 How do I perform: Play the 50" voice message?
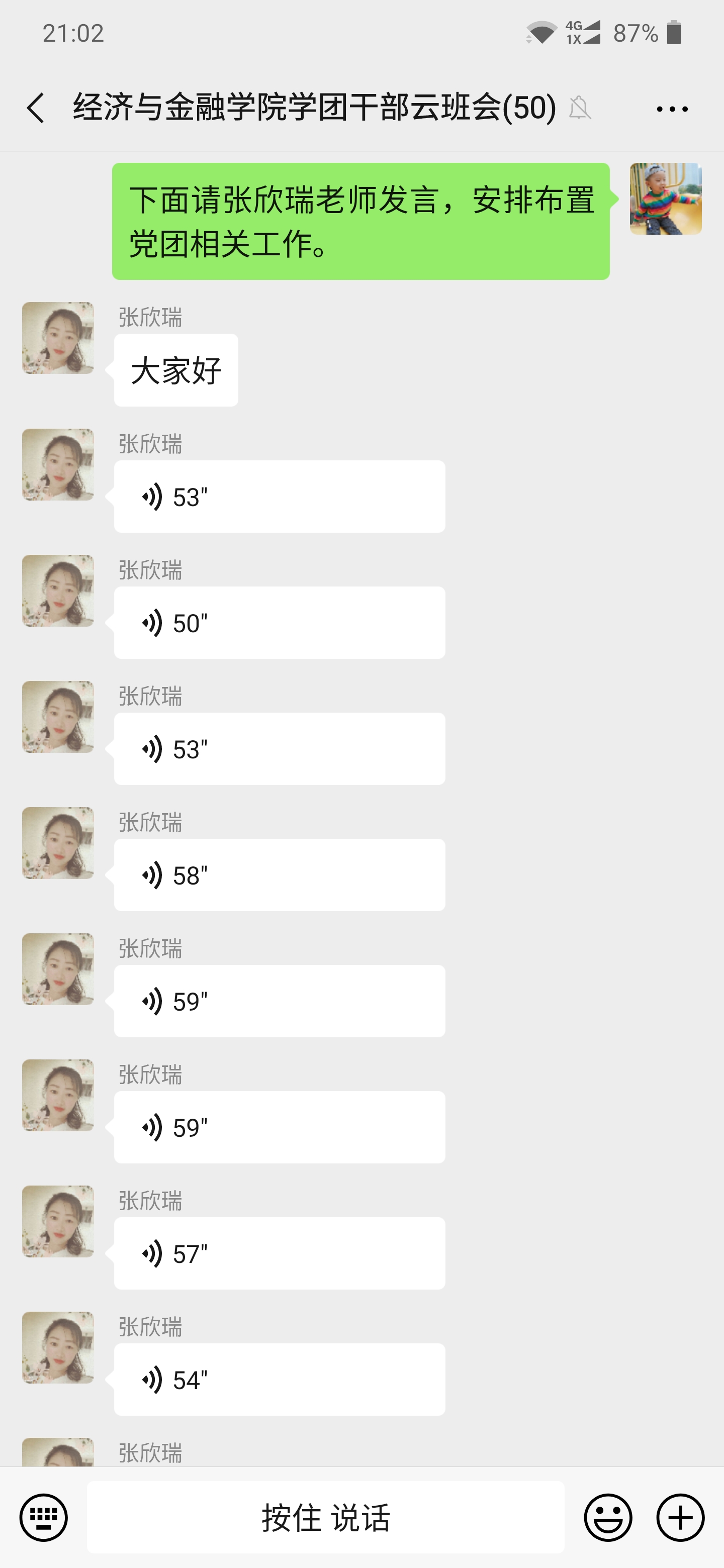(279, 623)
